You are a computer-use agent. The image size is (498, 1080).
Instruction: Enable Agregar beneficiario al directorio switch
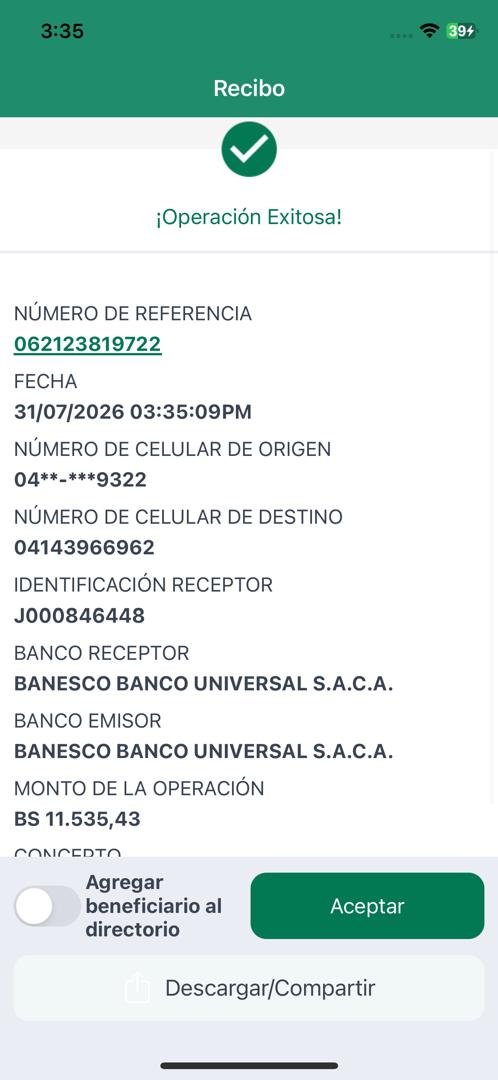(x=47, y=906)
